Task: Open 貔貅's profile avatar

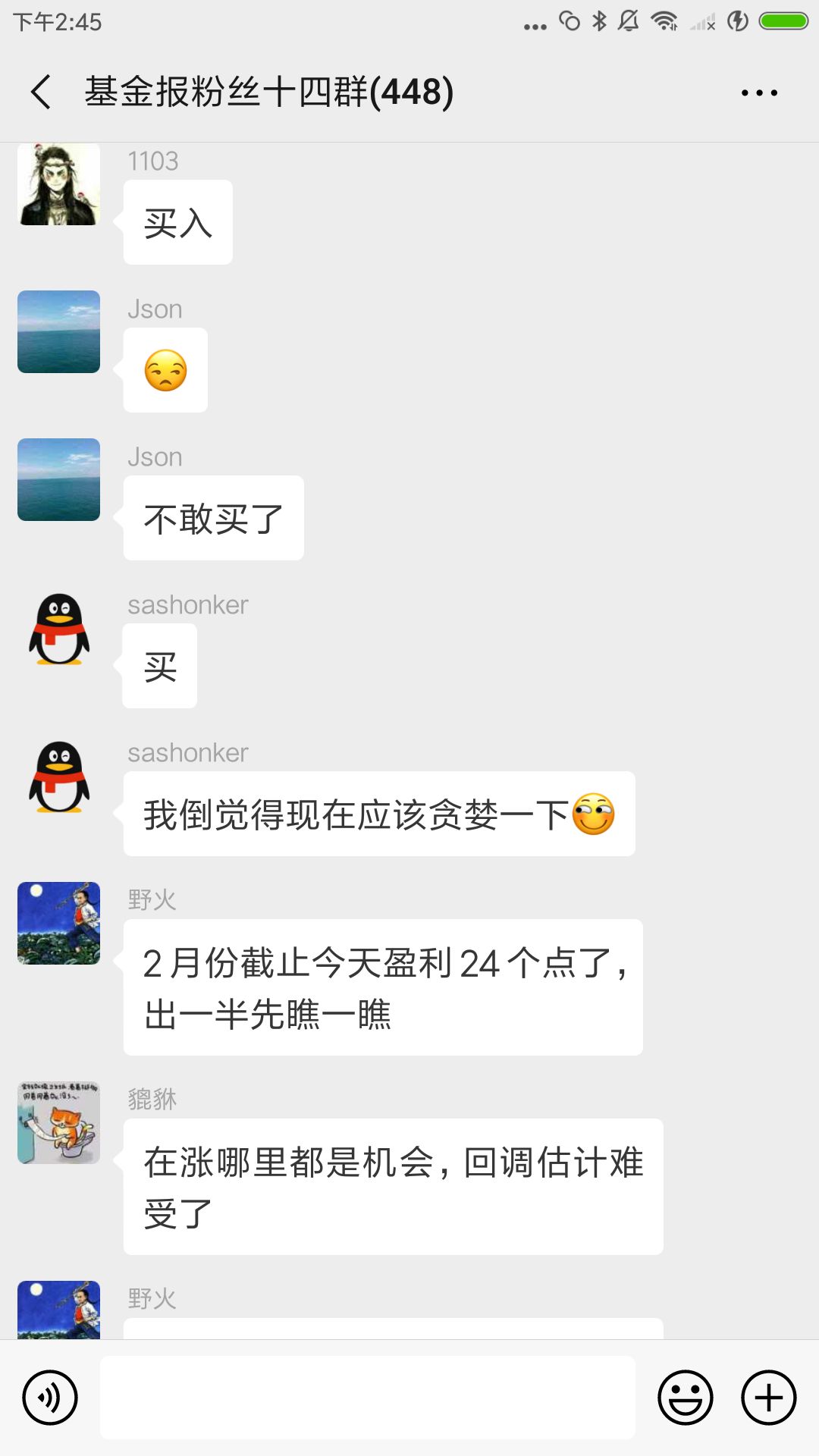Action: coord(59,1123)
